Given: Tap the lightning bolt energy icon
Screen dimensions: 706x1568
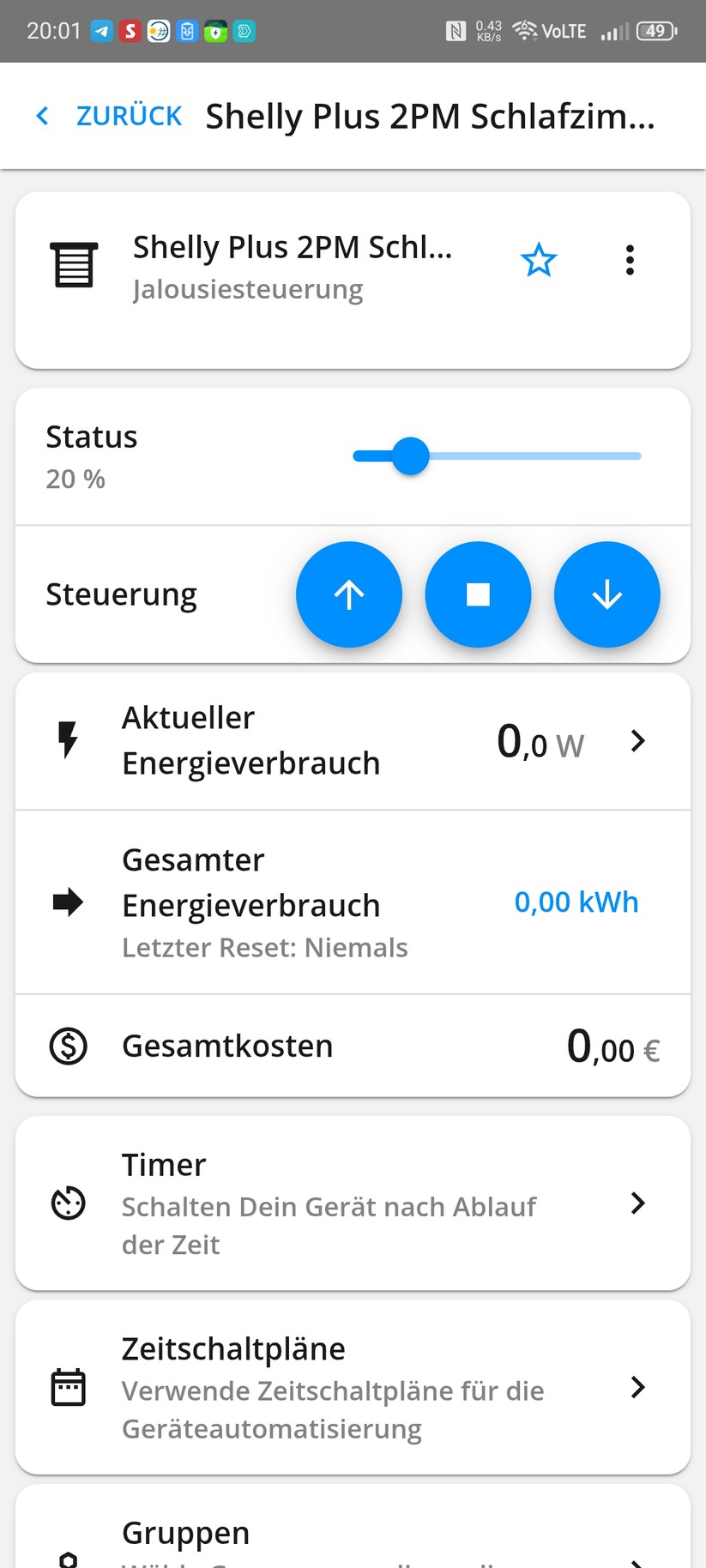Looking at the screenshot, I should pos(68,740).
